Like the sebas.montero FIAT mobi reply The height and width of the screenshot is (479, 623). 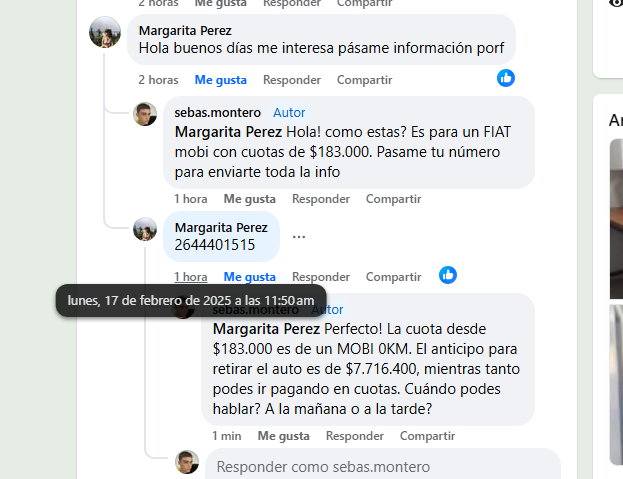point(250,199)
